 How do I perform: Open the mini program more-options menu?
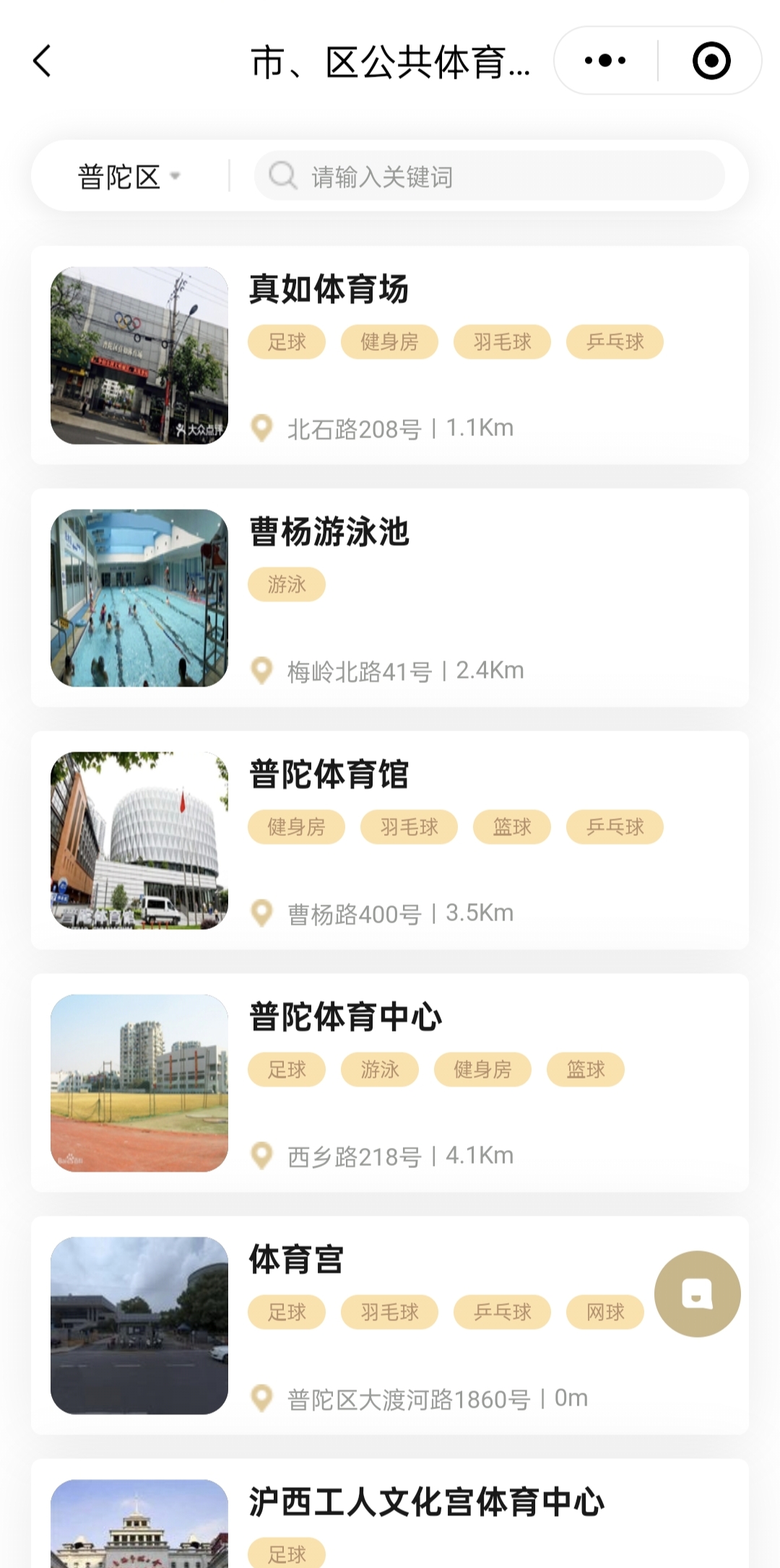605,61
